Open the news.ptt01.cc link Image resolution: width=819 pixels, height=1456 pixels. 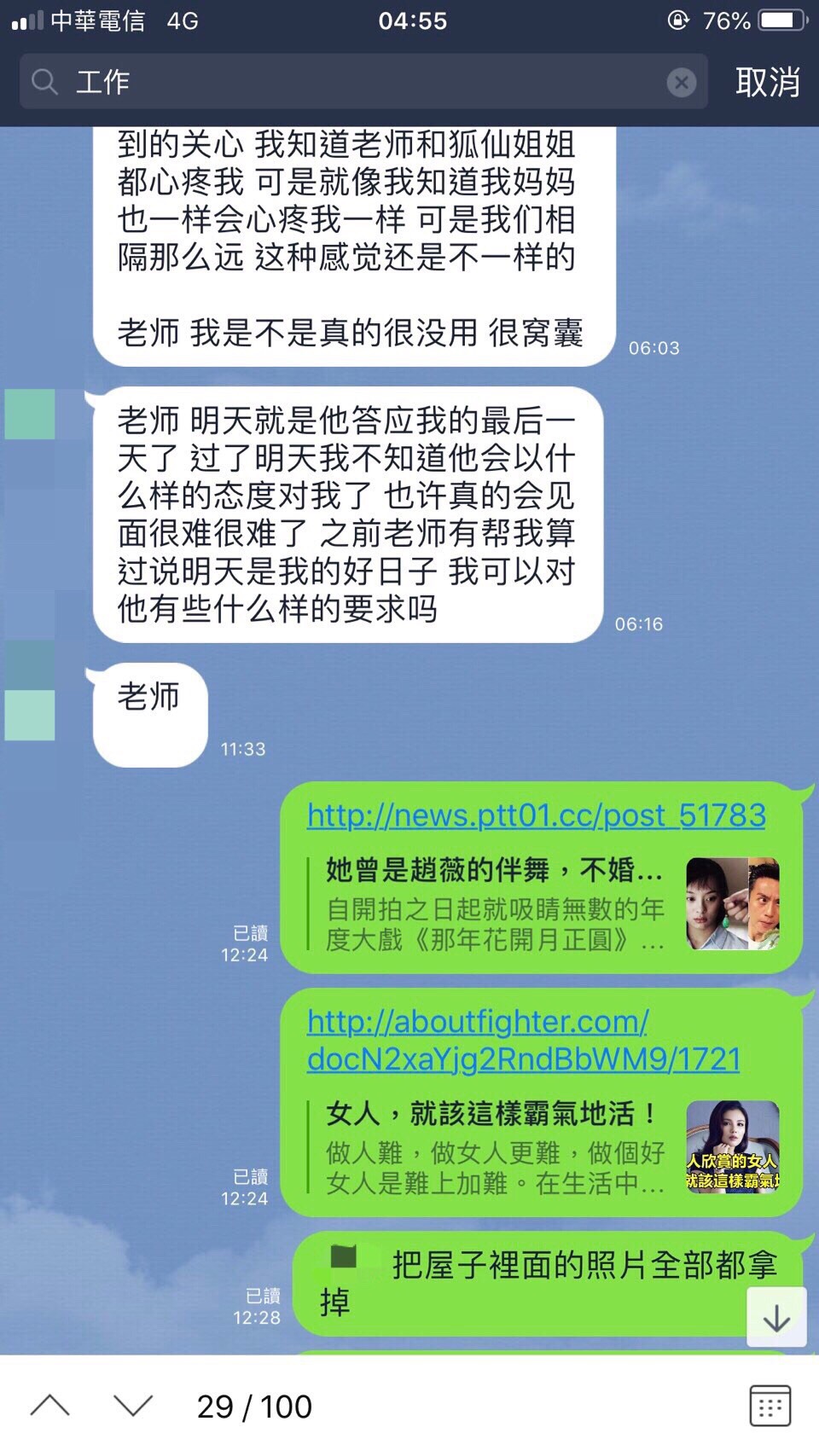pos(536,815)
